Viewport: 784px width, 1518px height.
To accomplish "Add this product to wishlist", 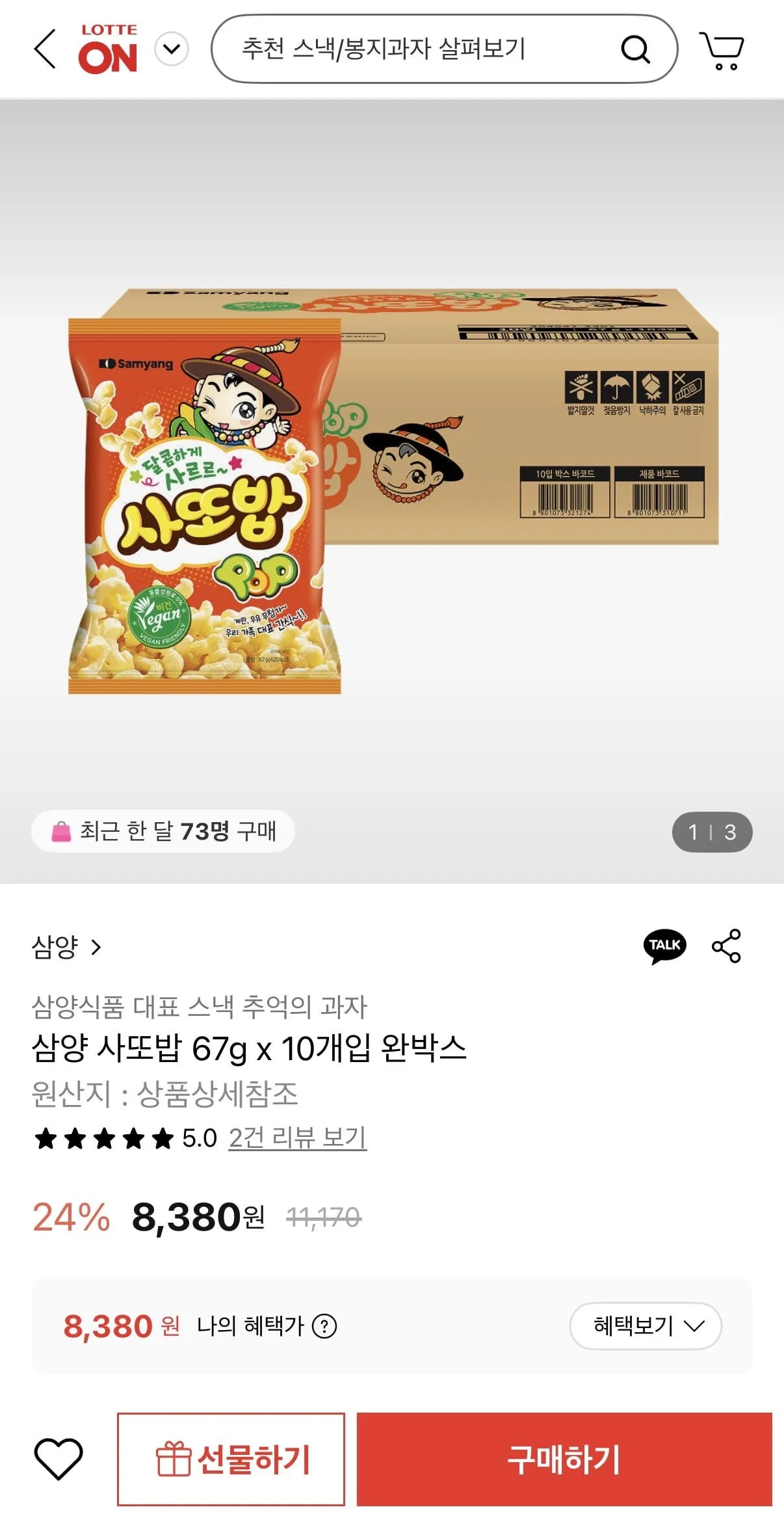I will tap(59, 1459).
